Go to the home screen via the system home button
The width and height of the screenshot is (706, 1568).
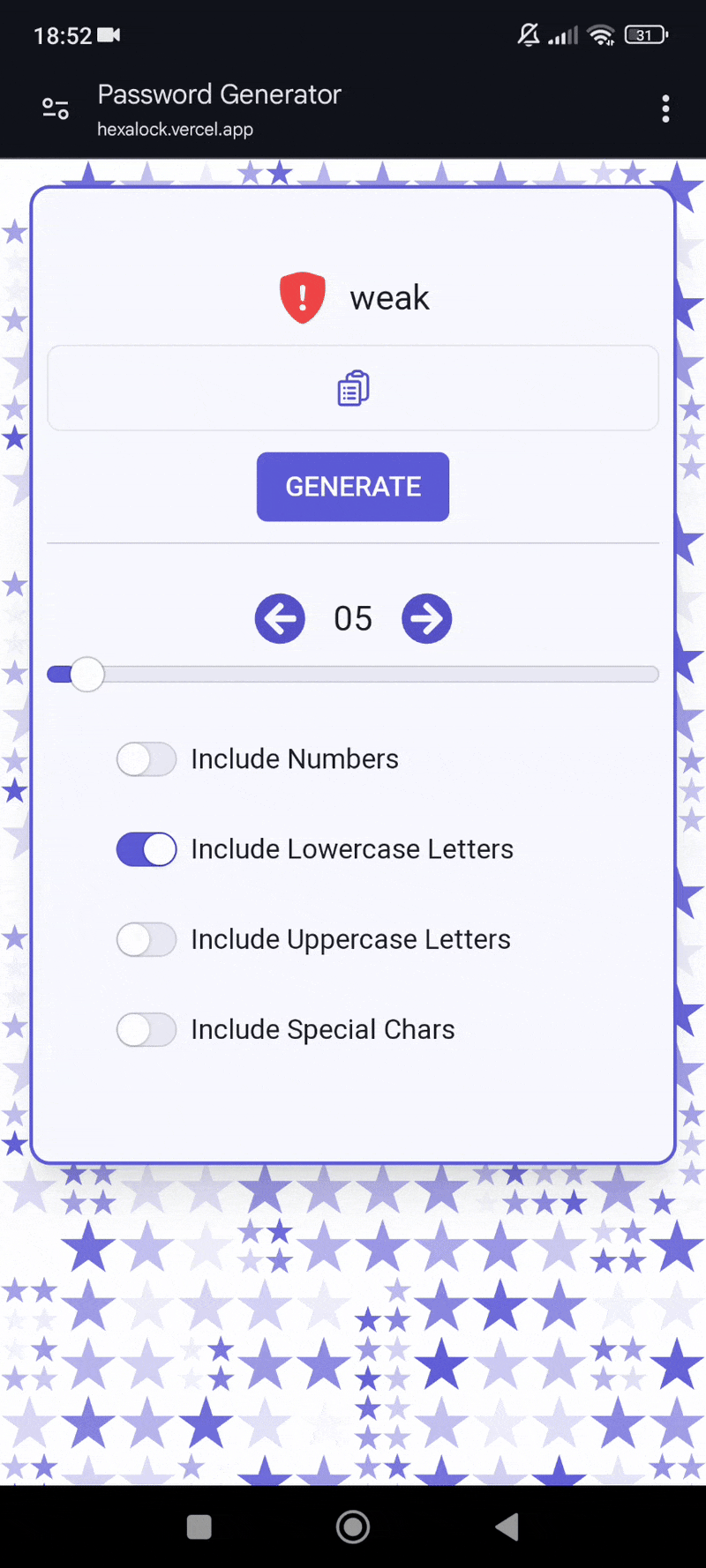coord(353,1527)
